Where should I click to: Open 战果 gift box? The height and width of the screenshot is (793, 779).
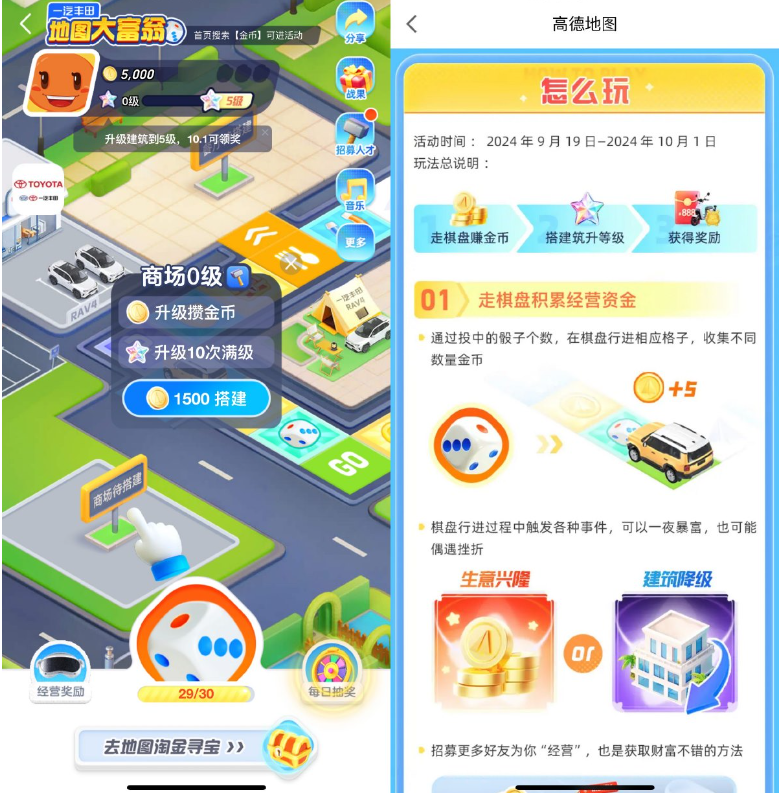click(355, 80)
